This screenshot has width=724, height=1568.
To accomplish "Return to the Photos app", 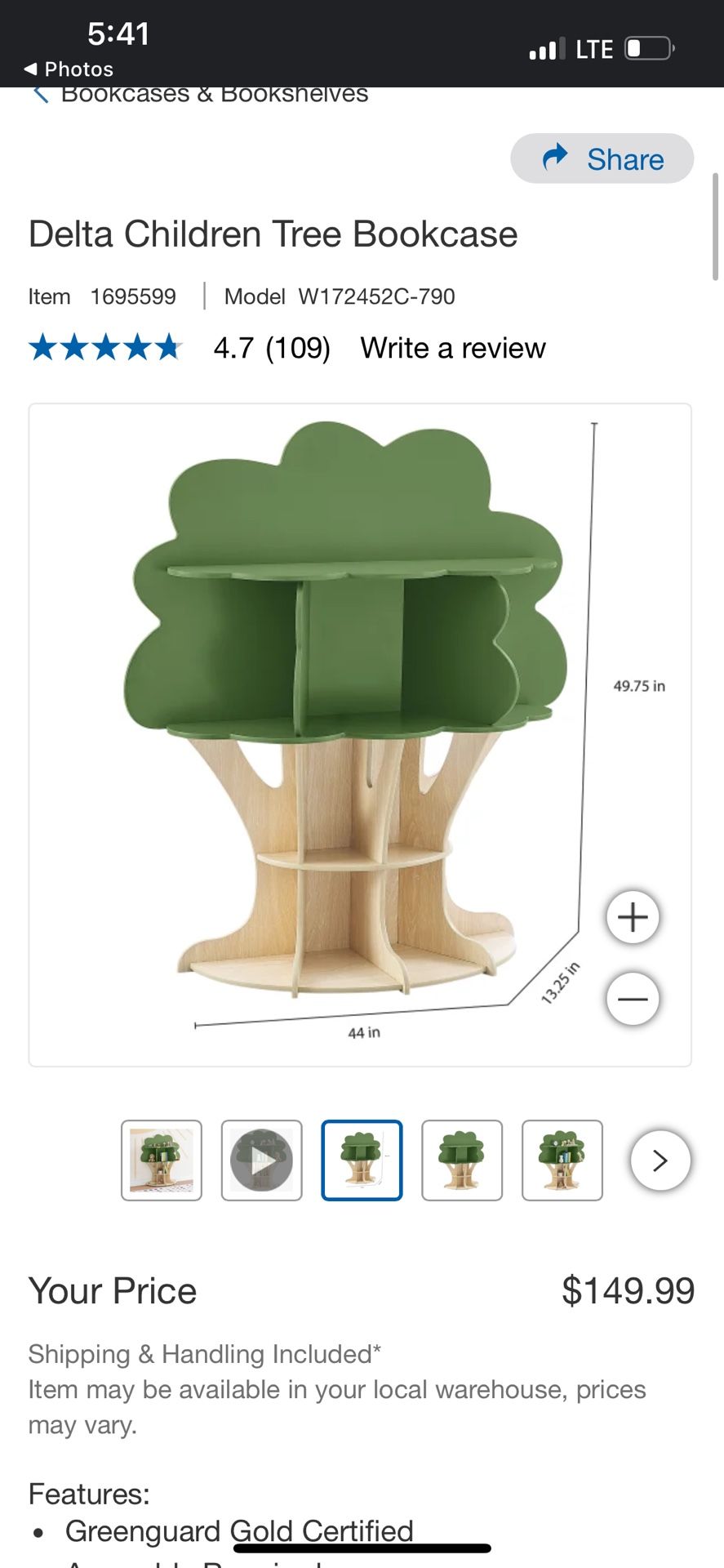I will 69,69.
